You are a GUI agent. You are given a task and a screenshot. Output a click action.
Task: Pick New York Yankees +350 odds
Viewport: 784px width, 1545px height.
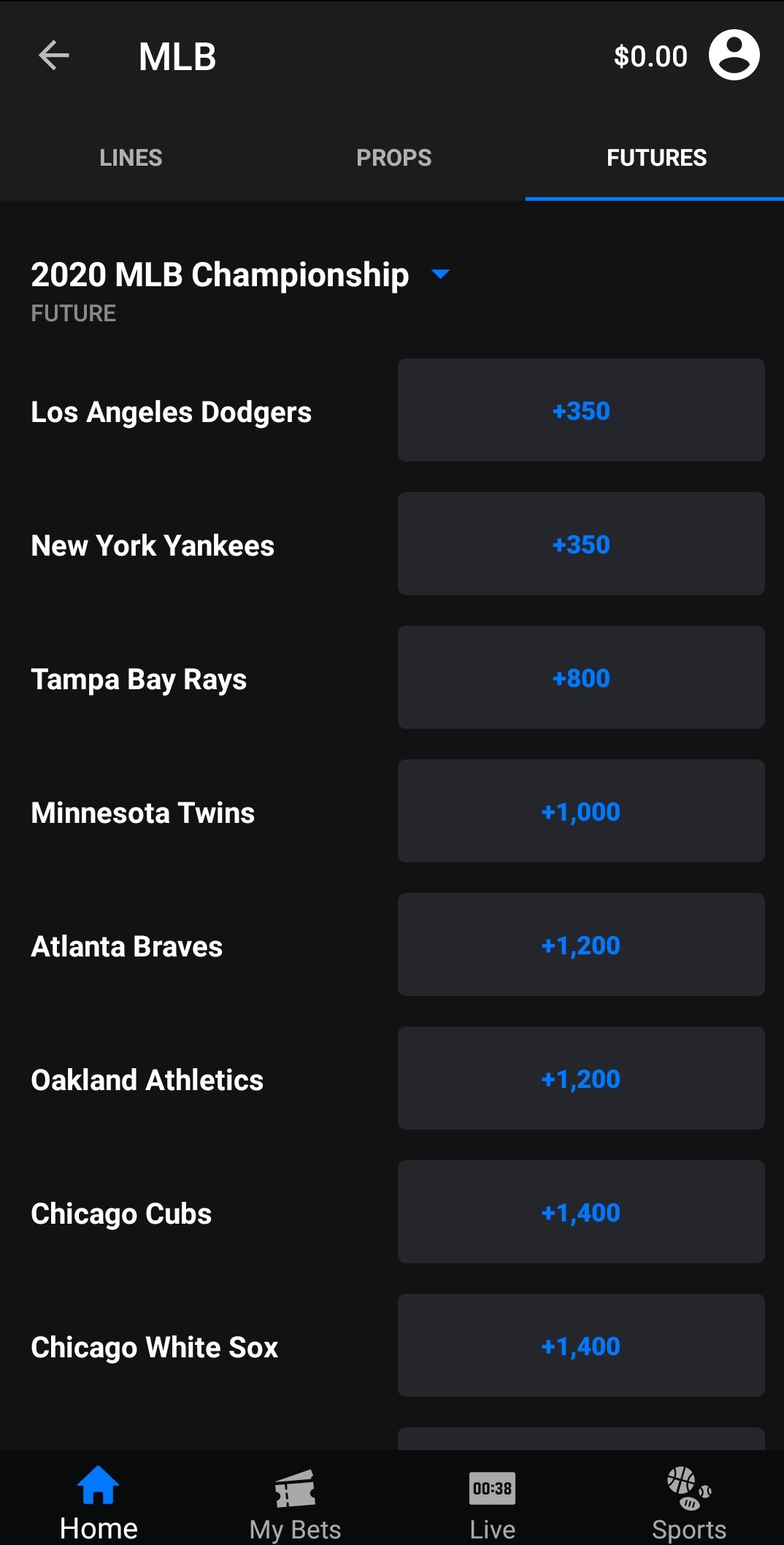(581, 544)
